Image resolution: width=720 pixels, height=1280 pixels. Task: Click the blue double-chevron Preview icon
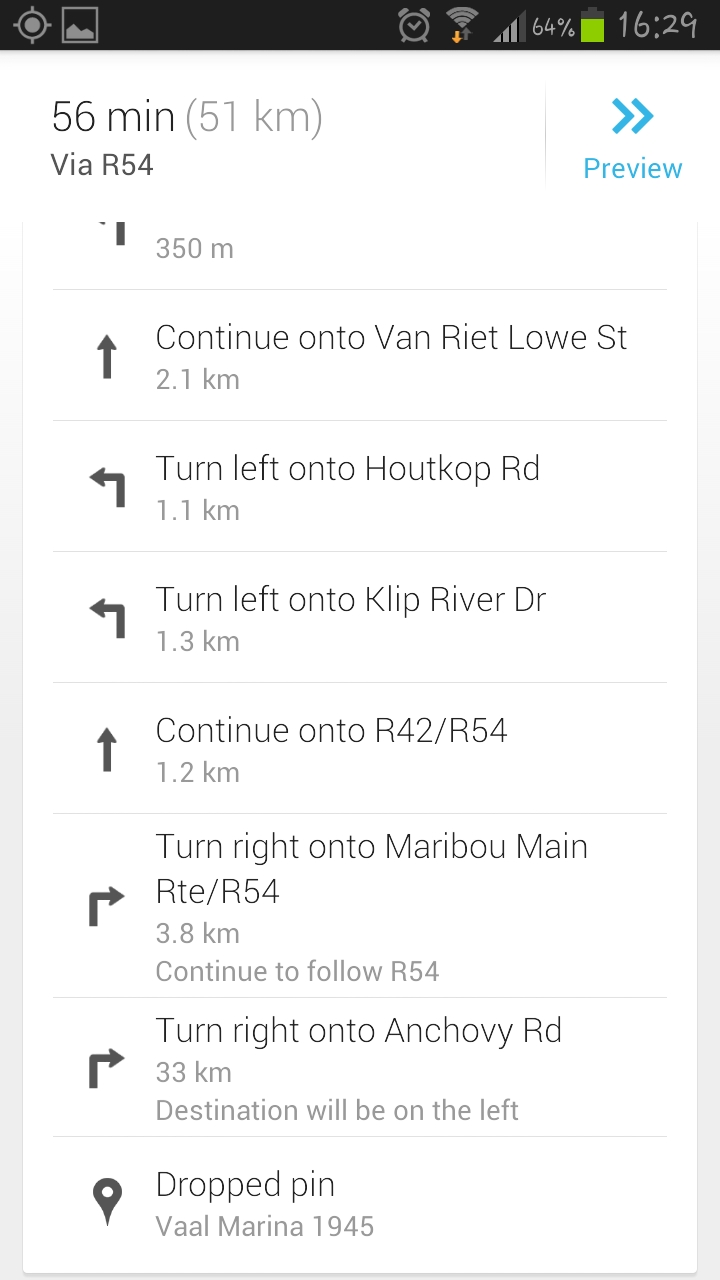(x=632, y=115)
